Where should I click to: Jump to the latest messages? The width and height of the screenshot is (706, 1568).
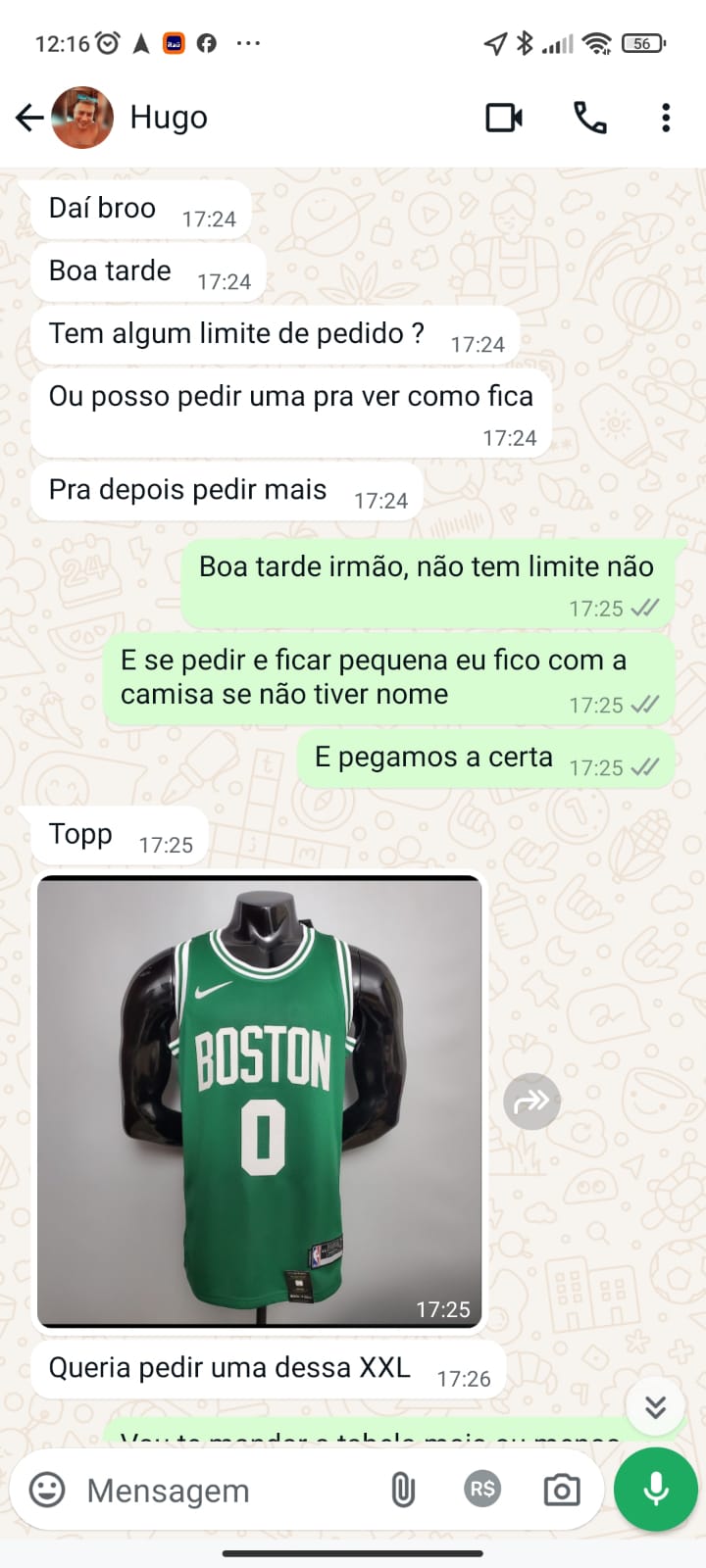[655, 1407]
